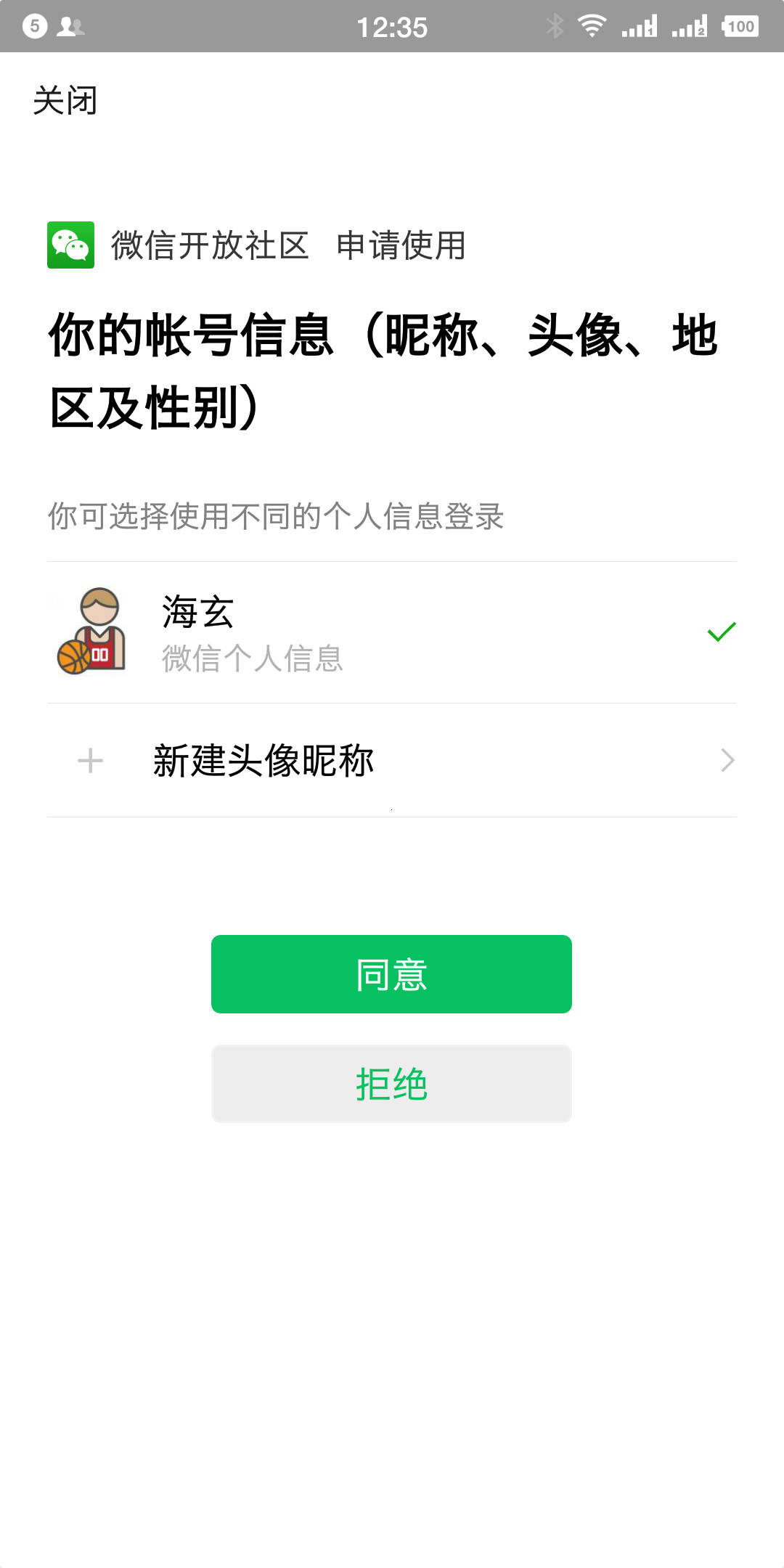This screenshot has width=784, height=1568.
Task: Open 新建头像昵称 to create a new profile
Action: (x=392, y=760)
